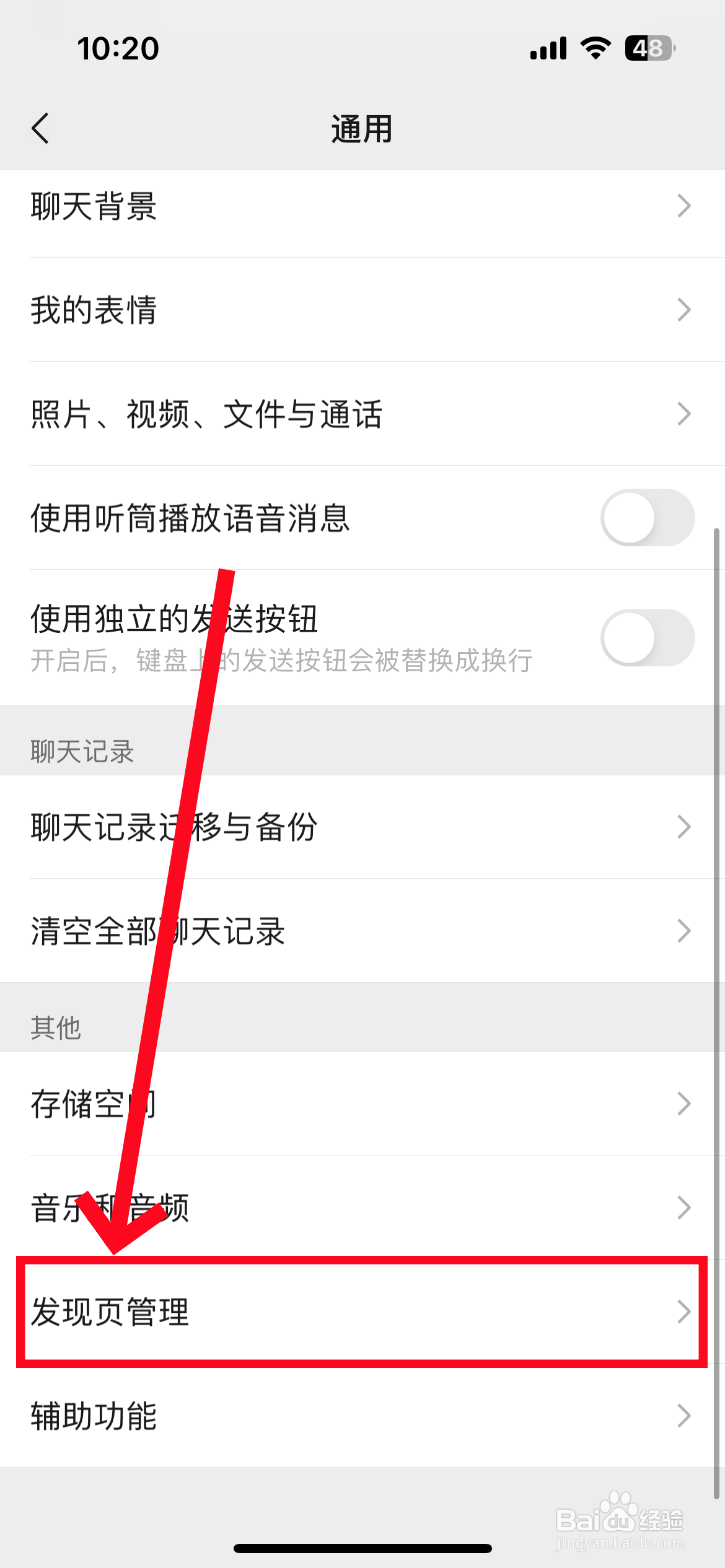
Task: Tap the back arrow to leave 通用
Action: (x=41, y=128)
